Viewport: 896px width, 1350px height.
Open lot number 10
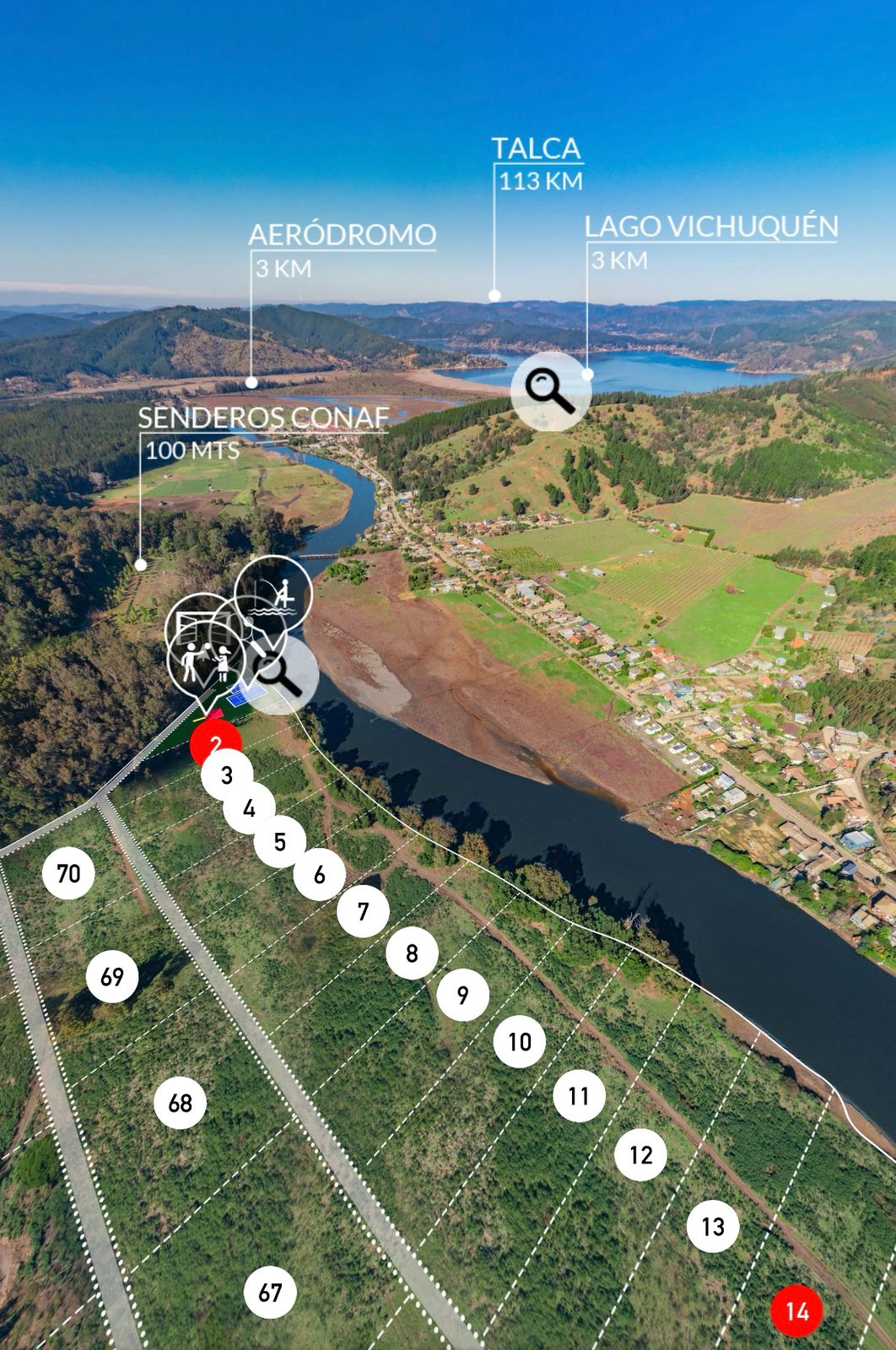tap(520, 1041)
